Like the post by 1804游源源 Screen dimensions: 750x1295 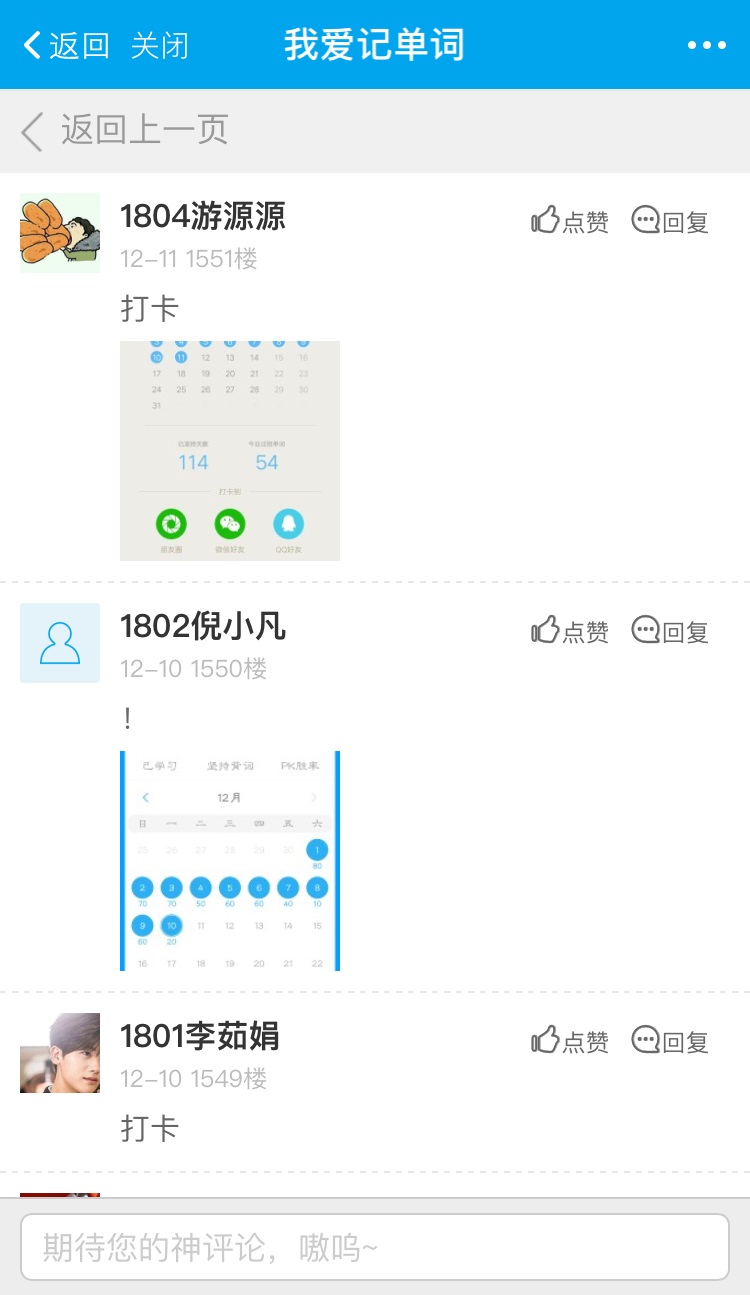(570, 221)
